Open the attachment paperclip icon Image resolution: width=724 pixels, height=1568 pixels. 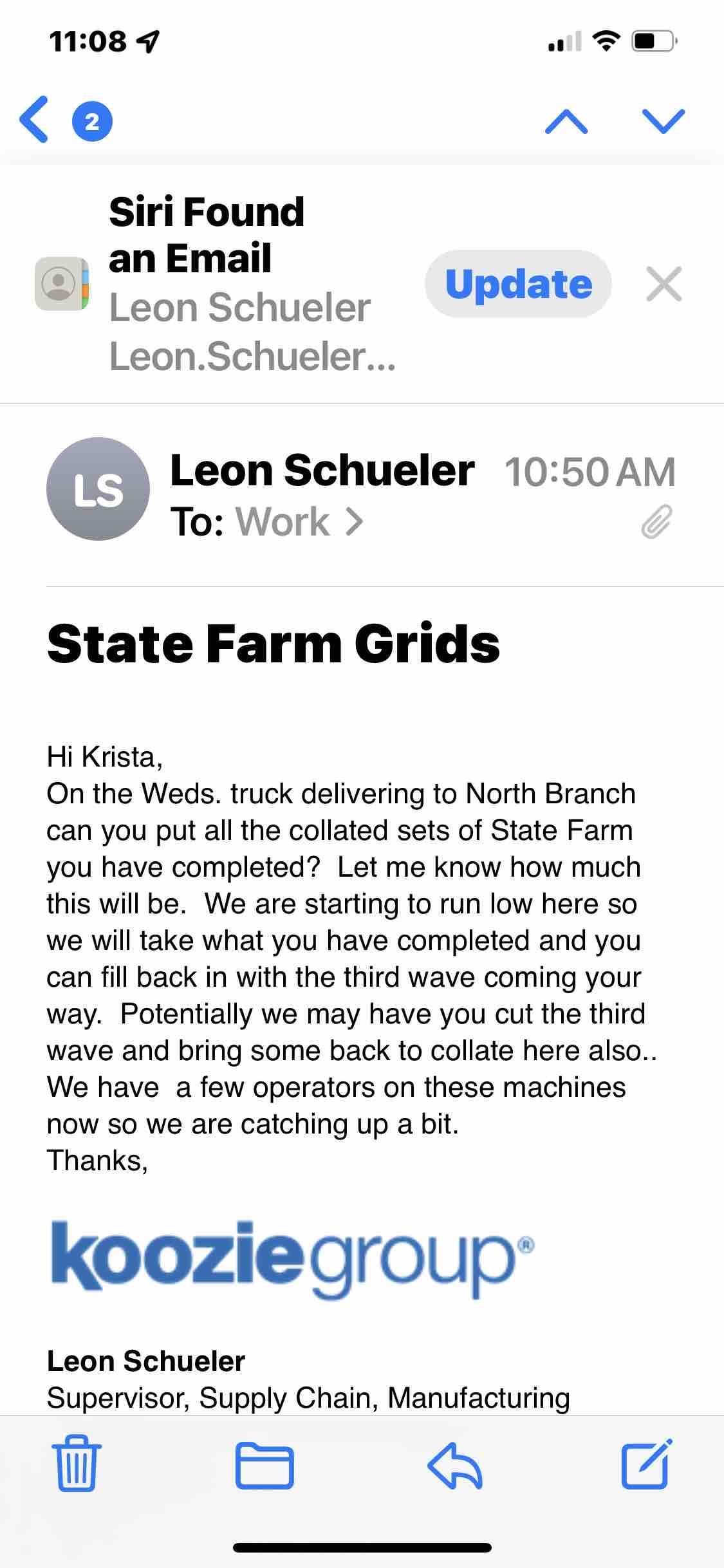tap(656, 521)
